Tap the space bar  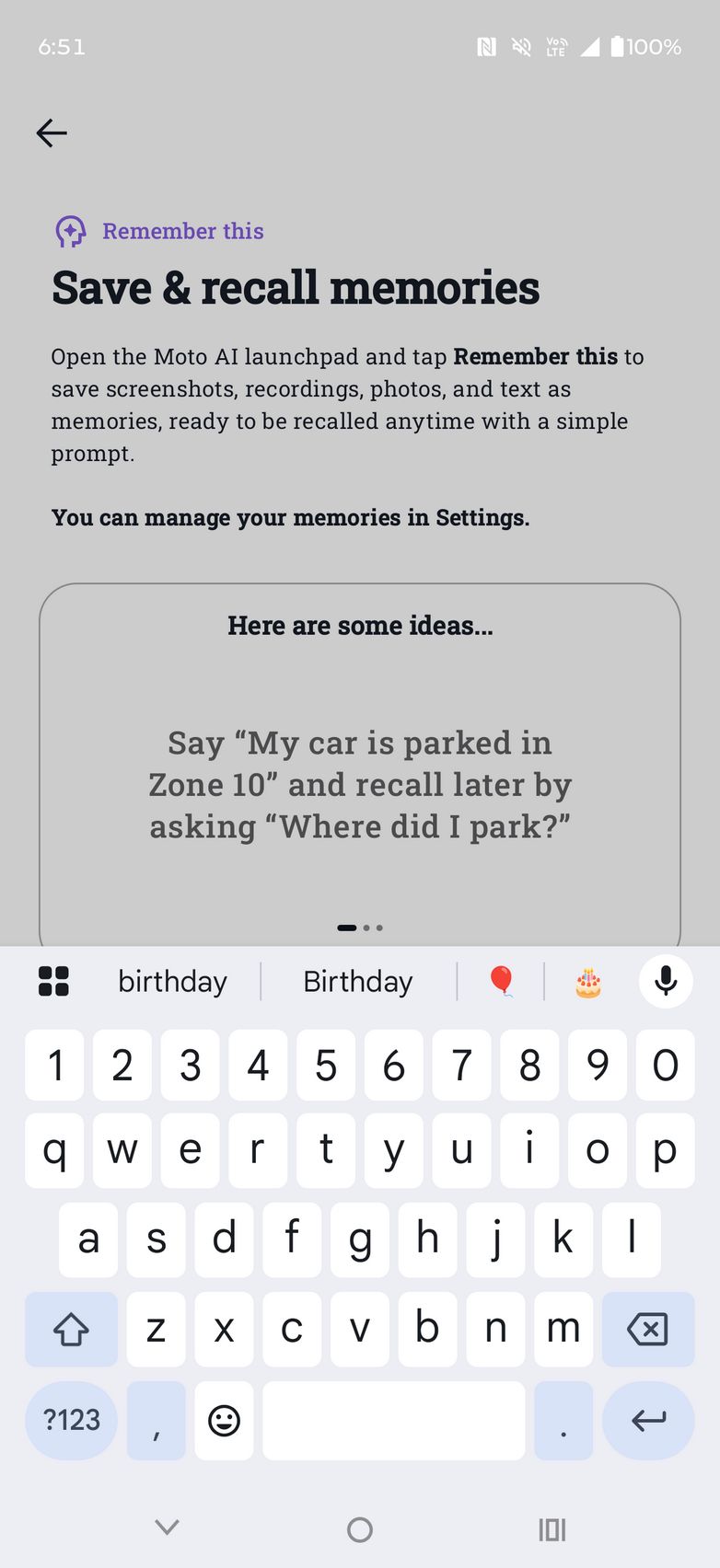393,1420
